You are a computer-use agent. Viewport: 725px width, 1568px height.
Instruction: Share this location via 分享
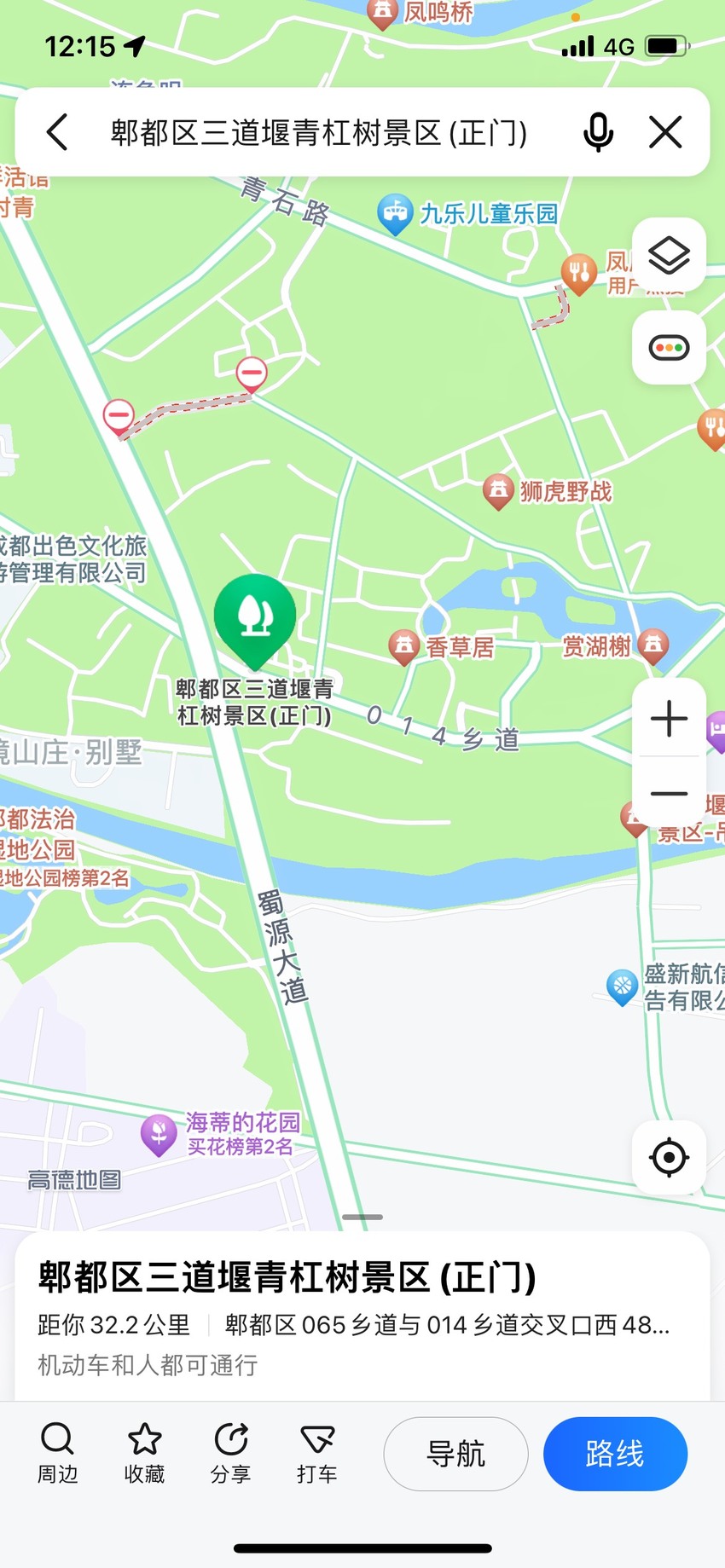[x=230, y=1454]
